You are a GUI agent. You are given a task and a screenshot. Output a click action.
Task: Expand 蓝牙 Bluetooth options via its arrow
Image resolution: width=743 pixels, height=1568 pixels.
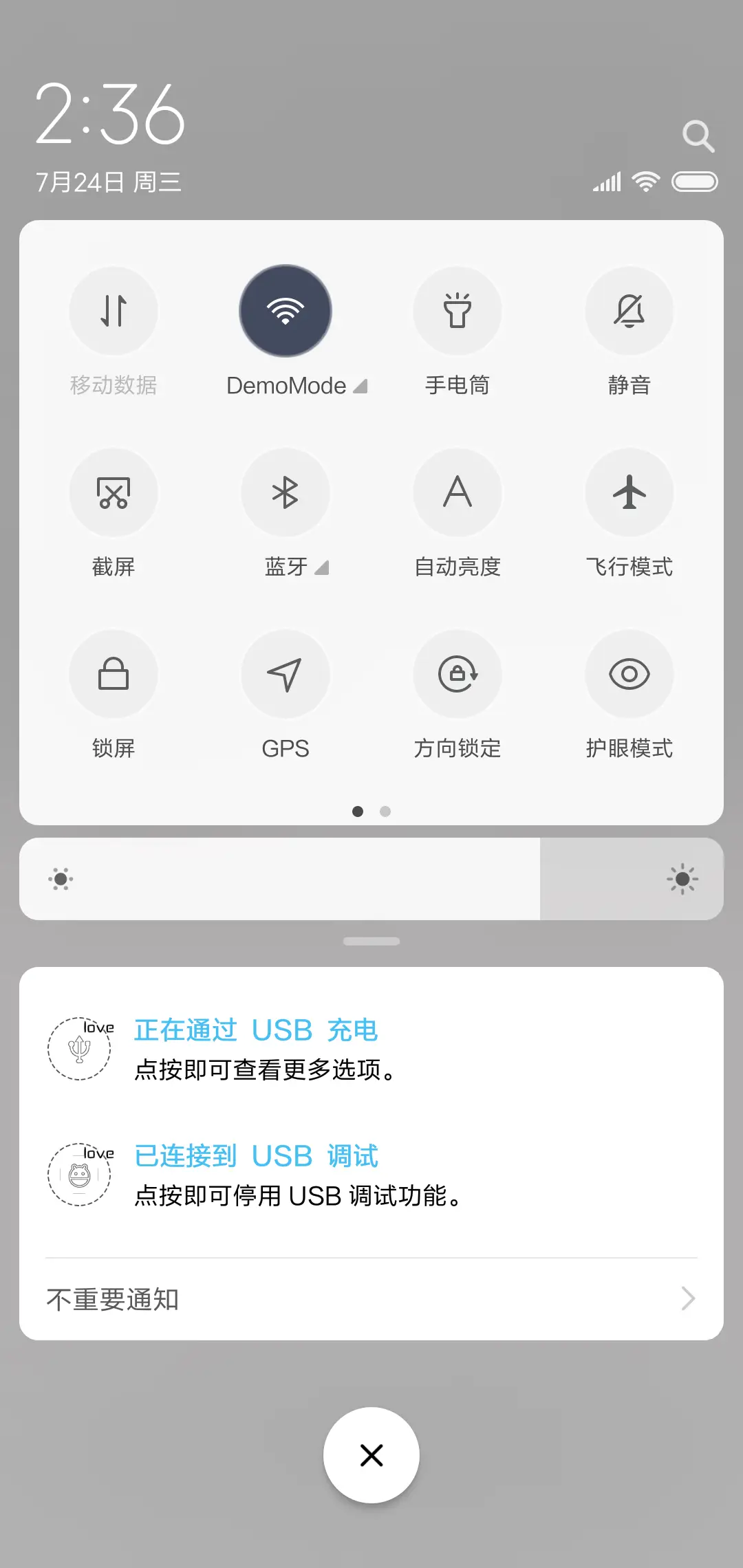[322, 568]
